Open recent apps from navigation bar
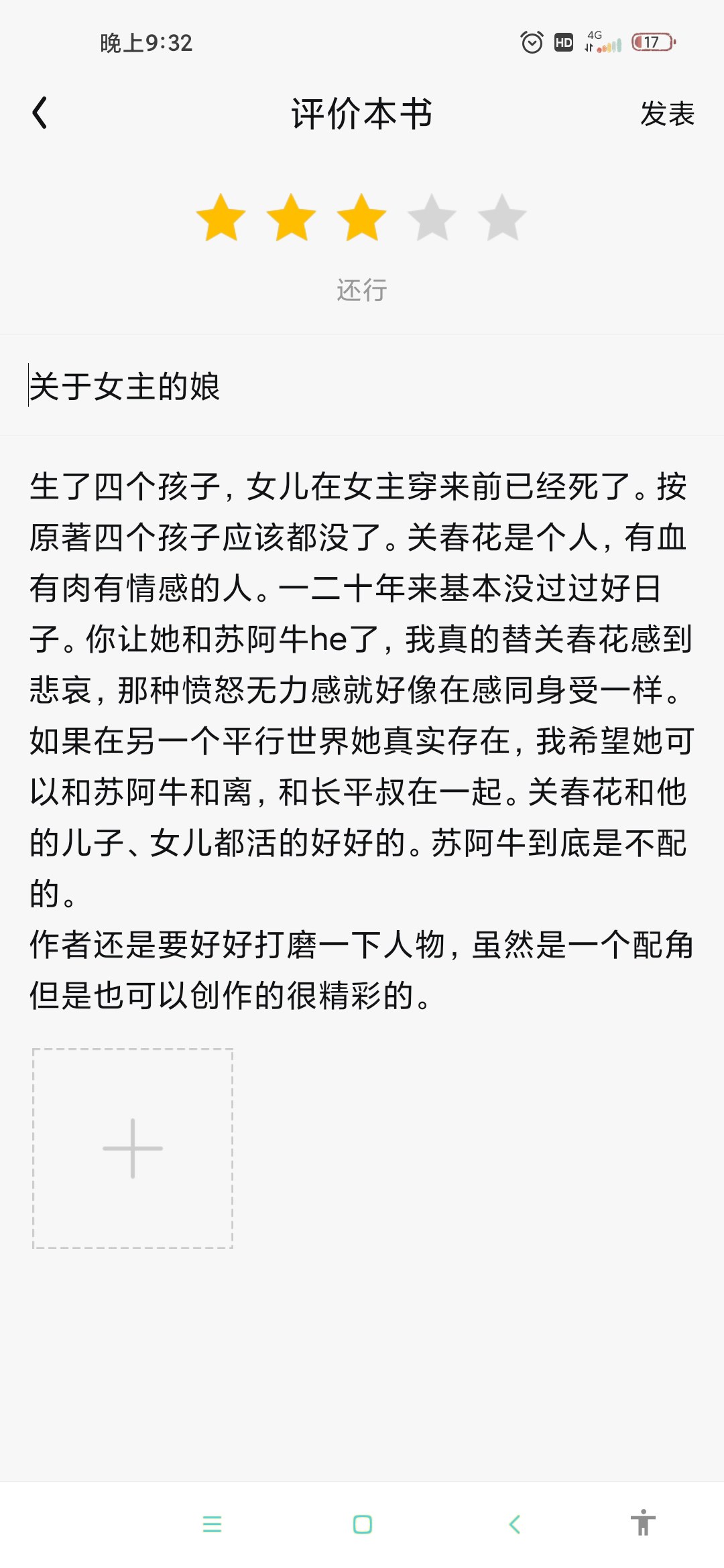 pos(212,1524)
